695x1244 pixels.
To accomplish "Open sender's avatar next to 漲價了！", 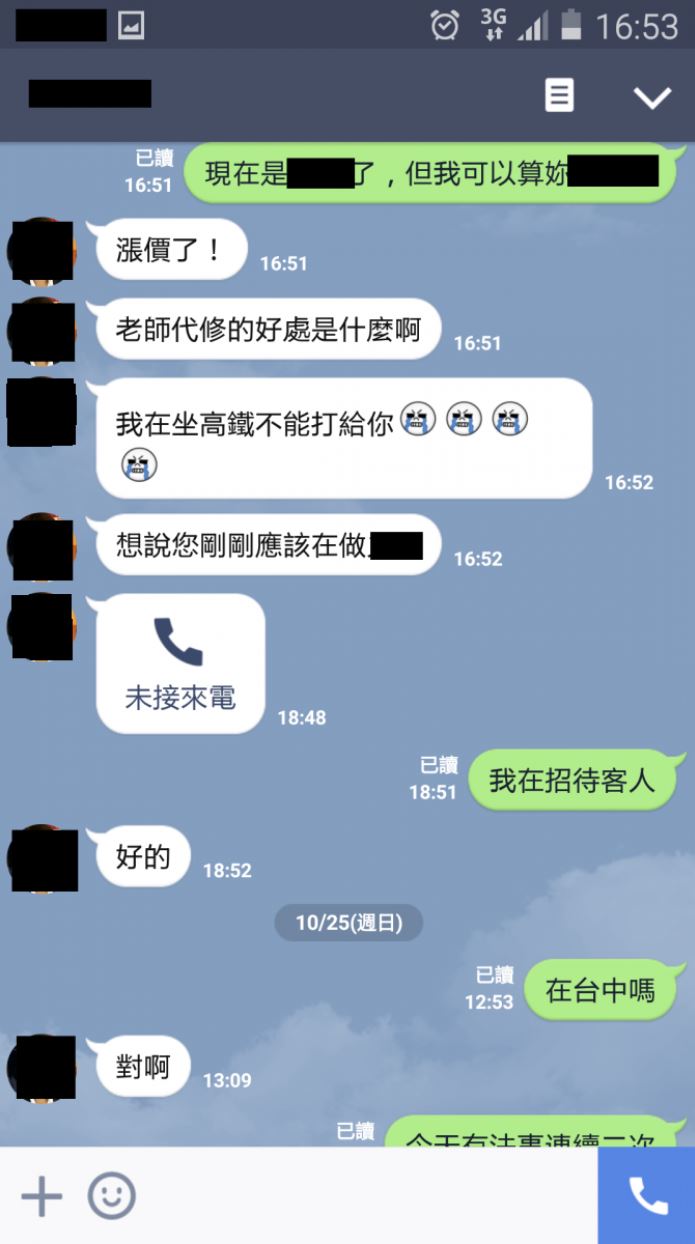I will click(x=42, y=252).
